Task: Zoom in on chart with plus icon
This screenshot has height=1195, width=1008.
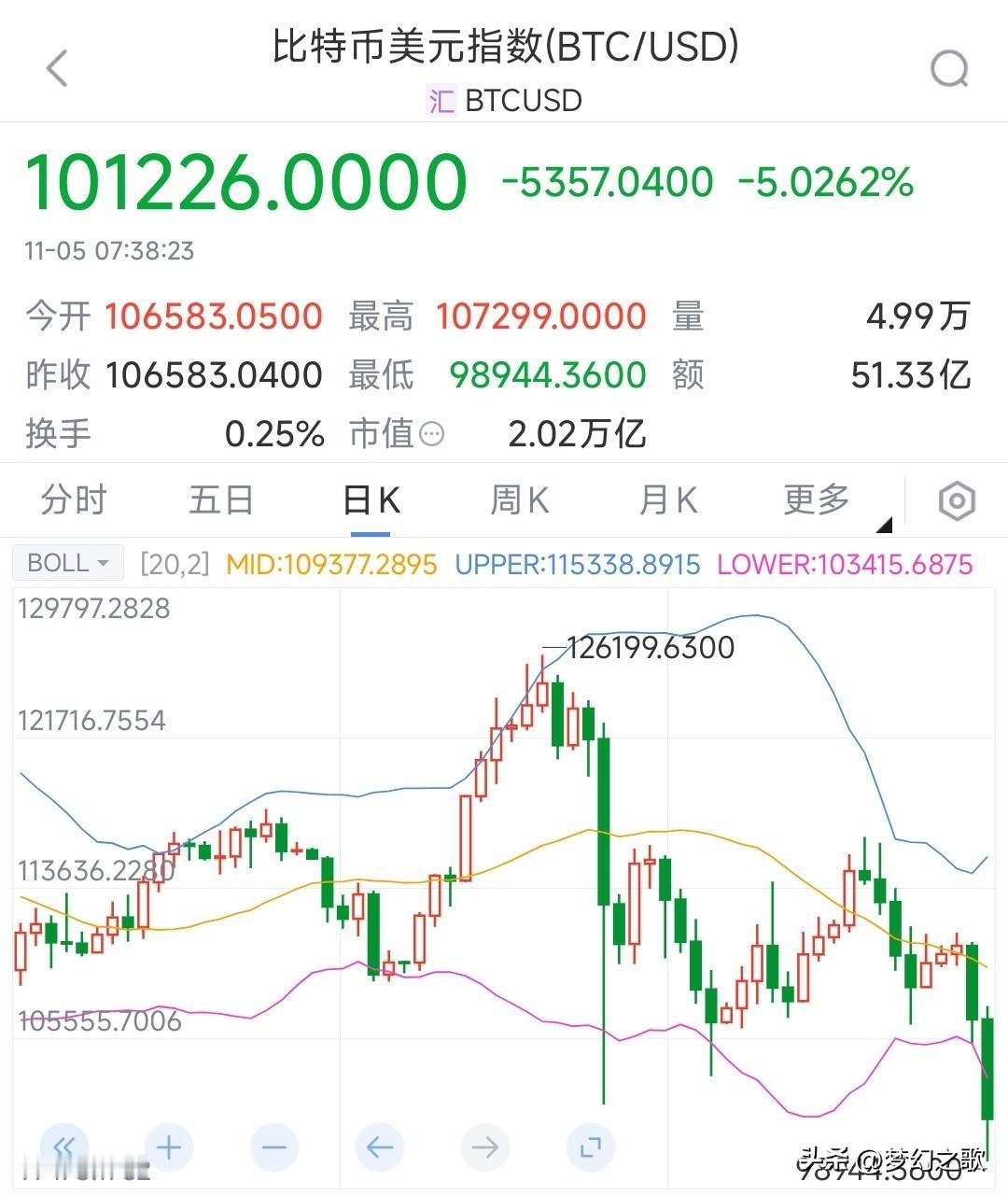Action: click(x=168, y=1146)
